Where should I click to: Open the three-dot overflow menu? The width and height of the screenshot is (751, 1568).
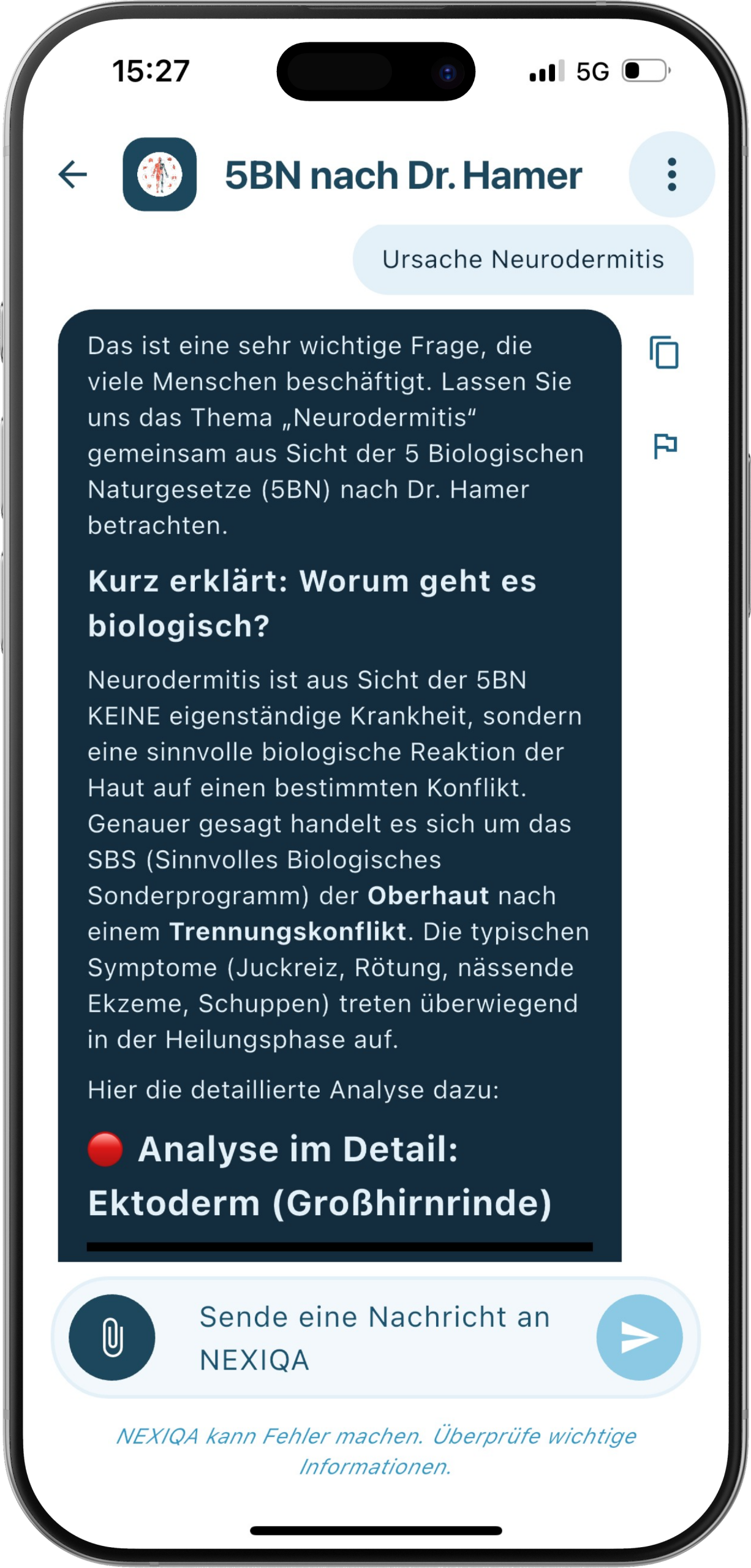click(671, 175)
